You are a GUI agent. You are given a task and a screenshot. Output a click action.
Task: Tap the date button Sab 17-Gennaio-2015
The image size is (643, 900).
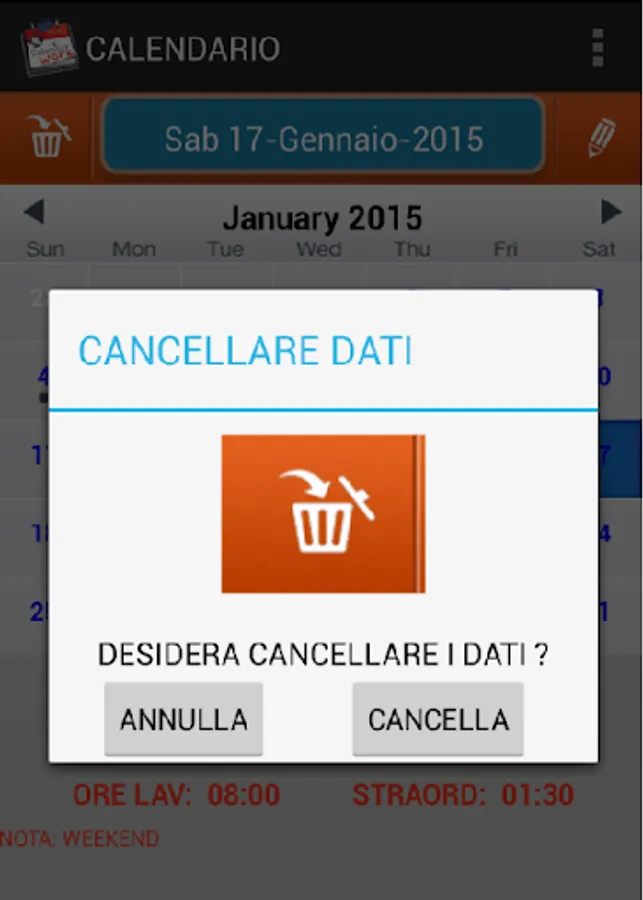click(x=323, y=137)
